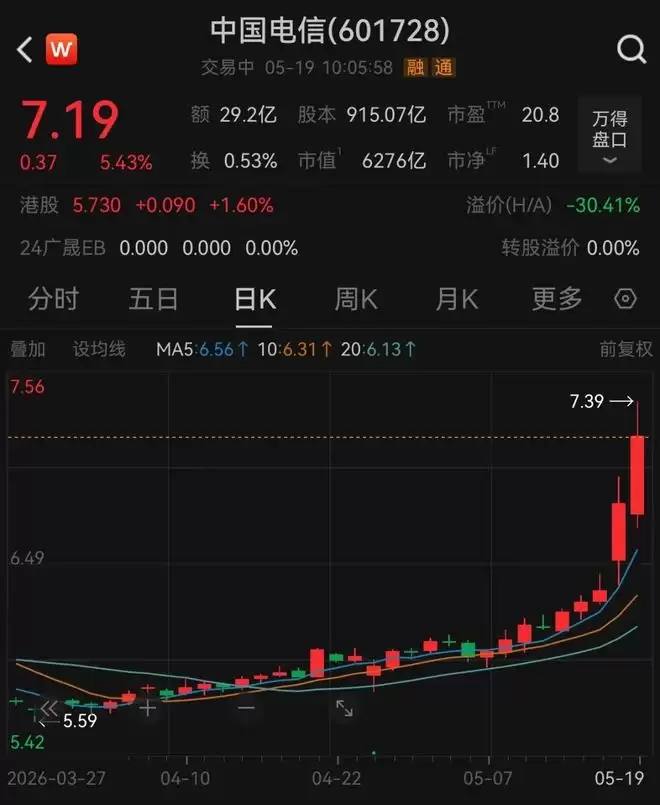Switch to the 月K chart tab

click(x=457, y=299)
